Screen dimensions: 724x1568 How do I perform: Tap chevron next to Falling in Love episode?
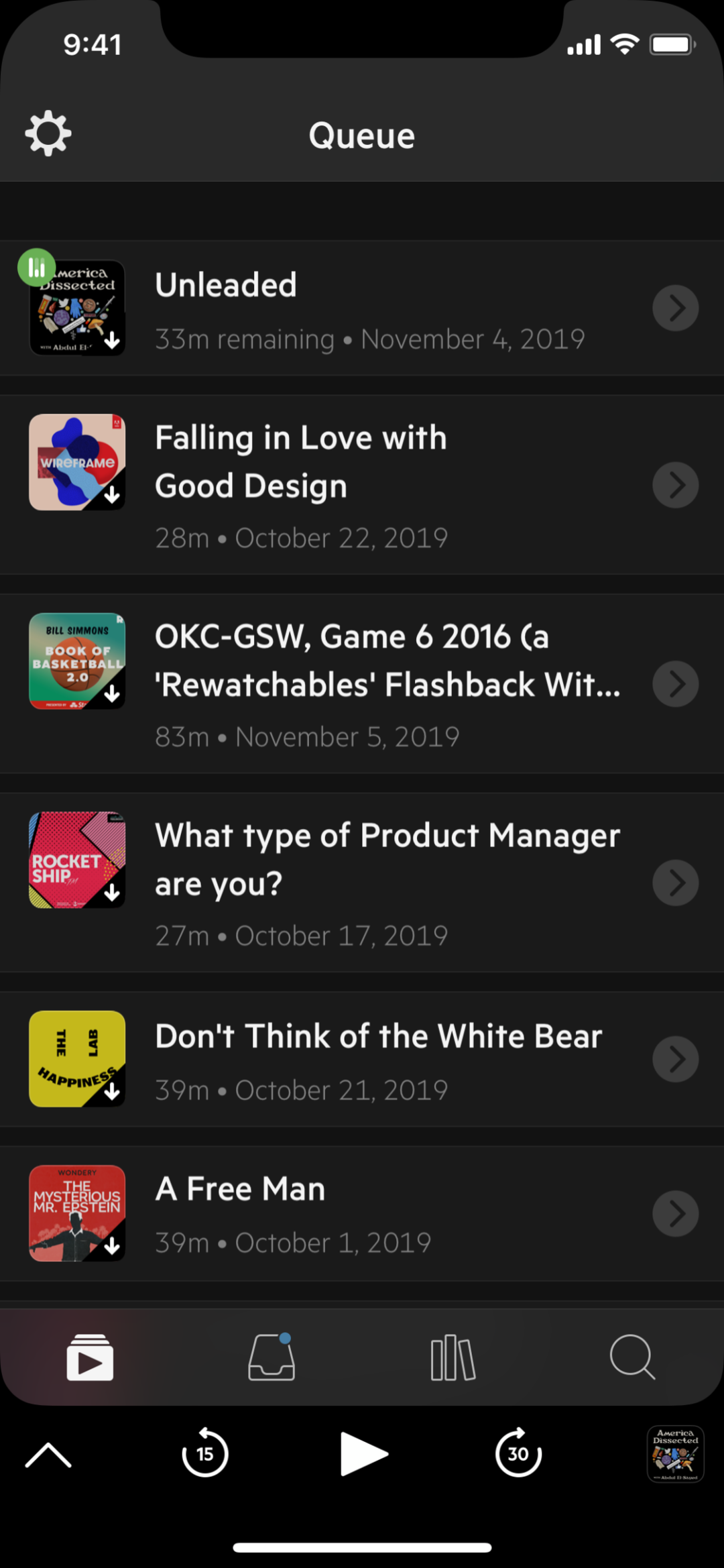pos(676,485)
